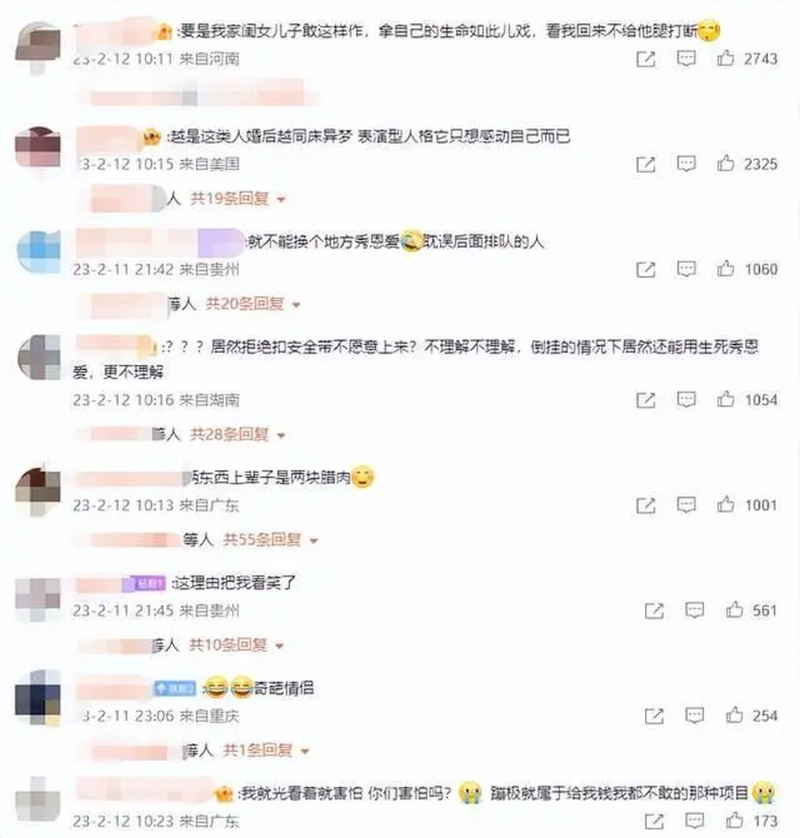Viewport: 800px width, 838px height.
Task: Like the comment with 1060 likes
Action: pyautogui.click(x=726, y=269)
